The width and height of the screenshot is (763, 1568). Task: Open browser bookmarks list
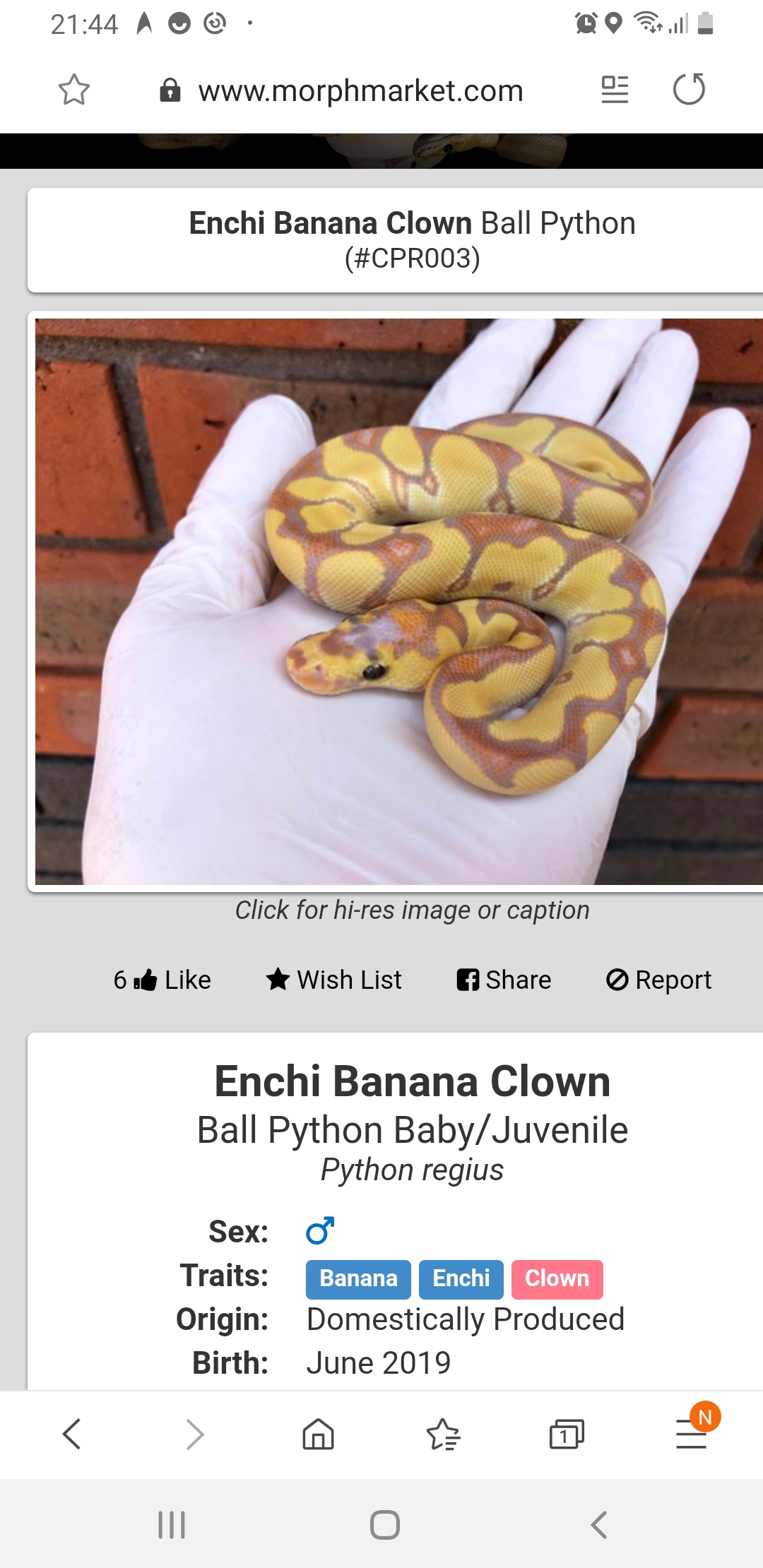[443, 1434]
